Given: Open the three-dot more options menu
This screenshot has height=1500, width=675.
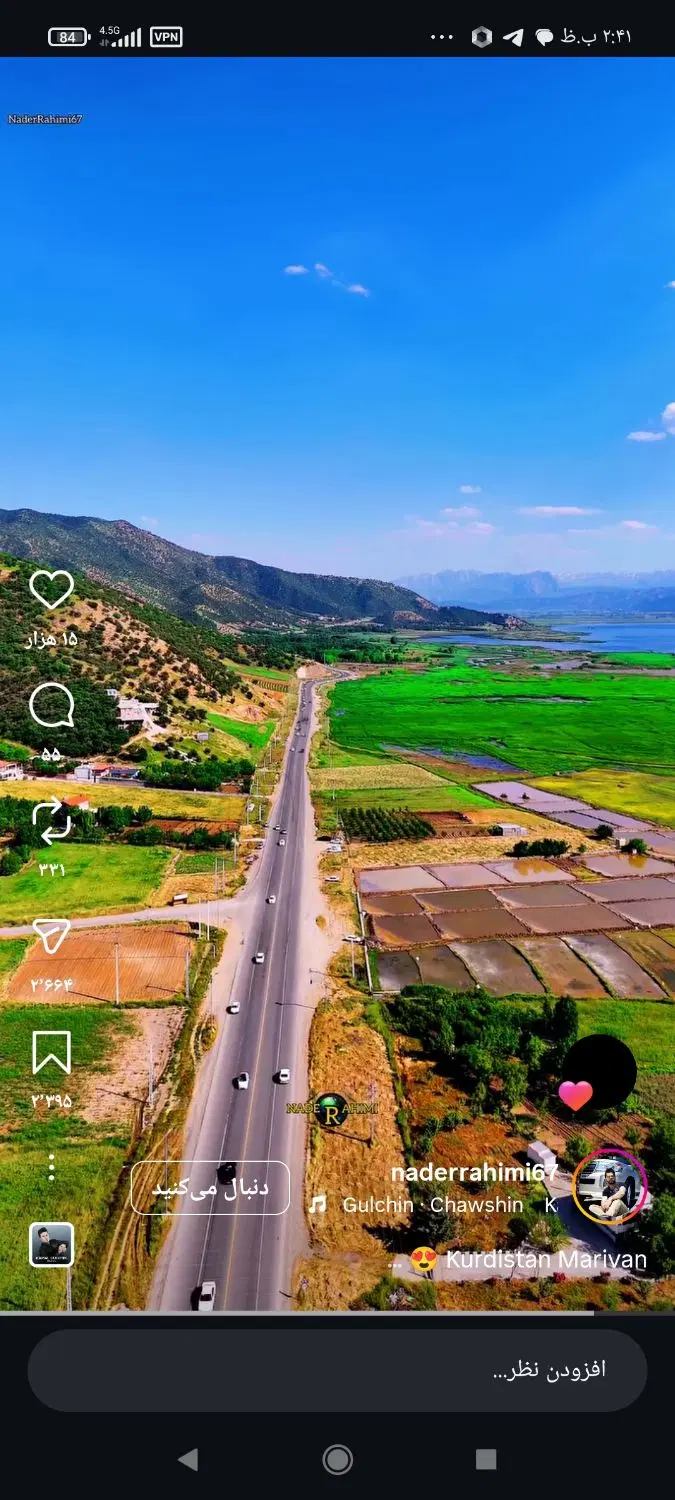Looking at the screenshot, I should [51, 1167].
